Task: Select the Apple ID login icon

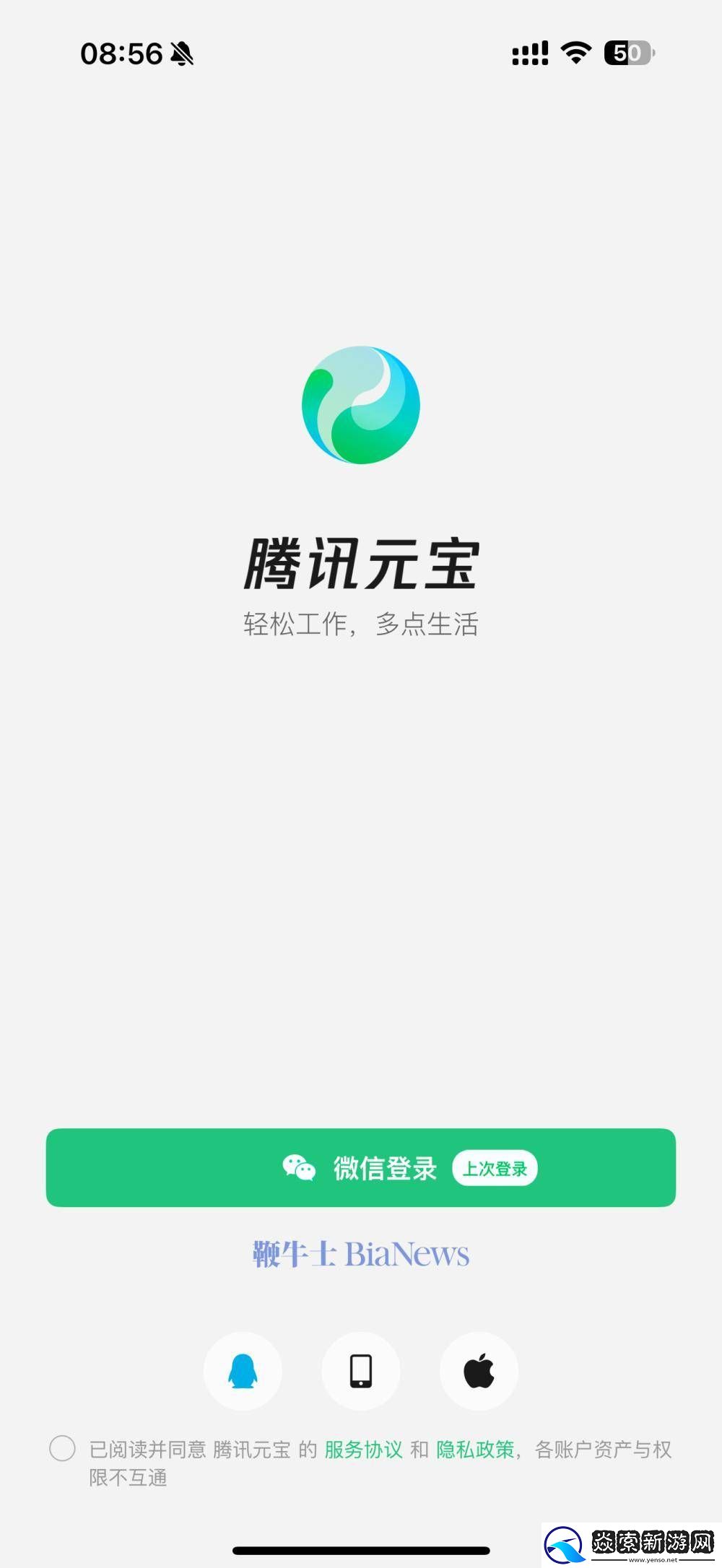Action: (479, 1370)
